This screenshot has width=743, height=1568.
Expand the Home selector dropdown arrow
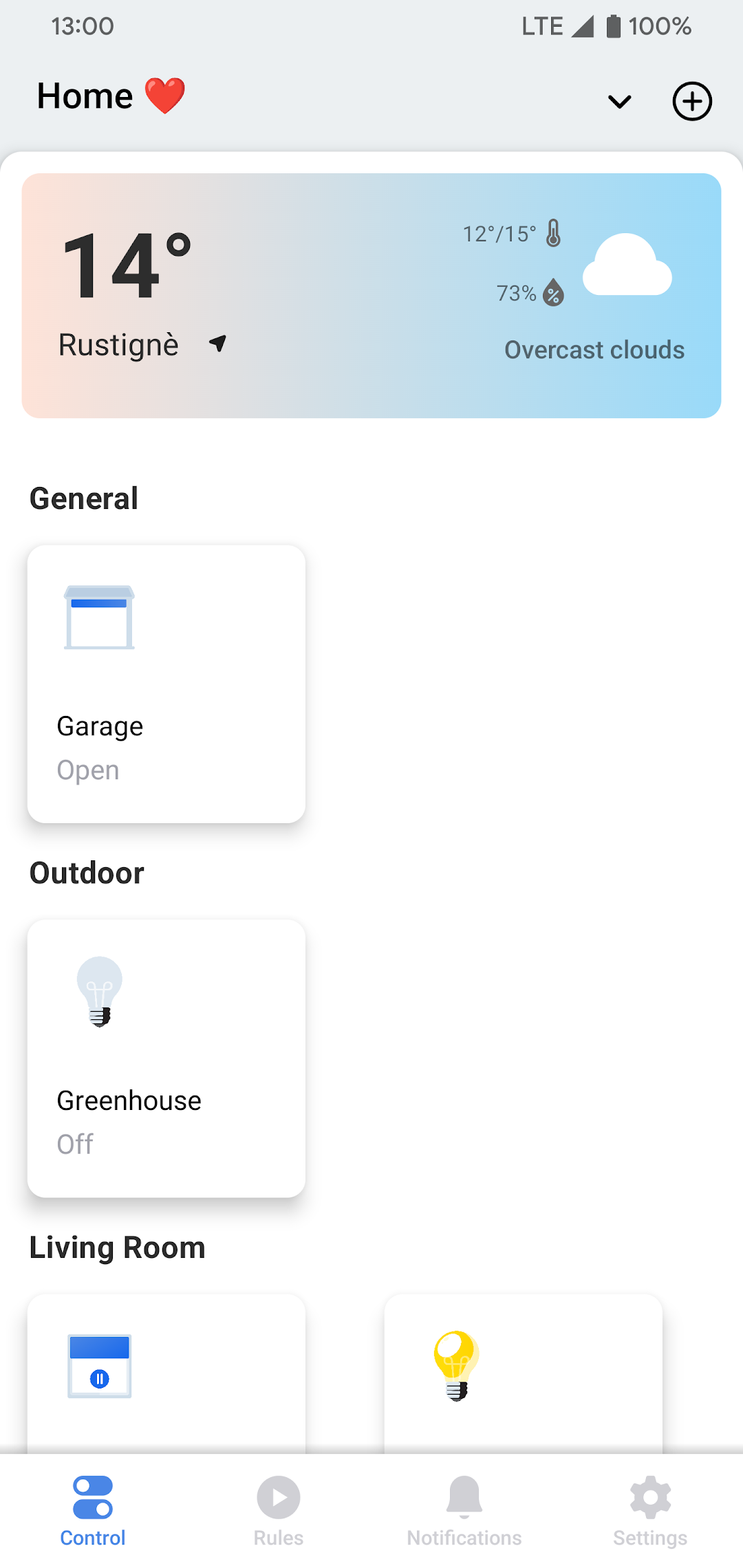tap(619, 102)
